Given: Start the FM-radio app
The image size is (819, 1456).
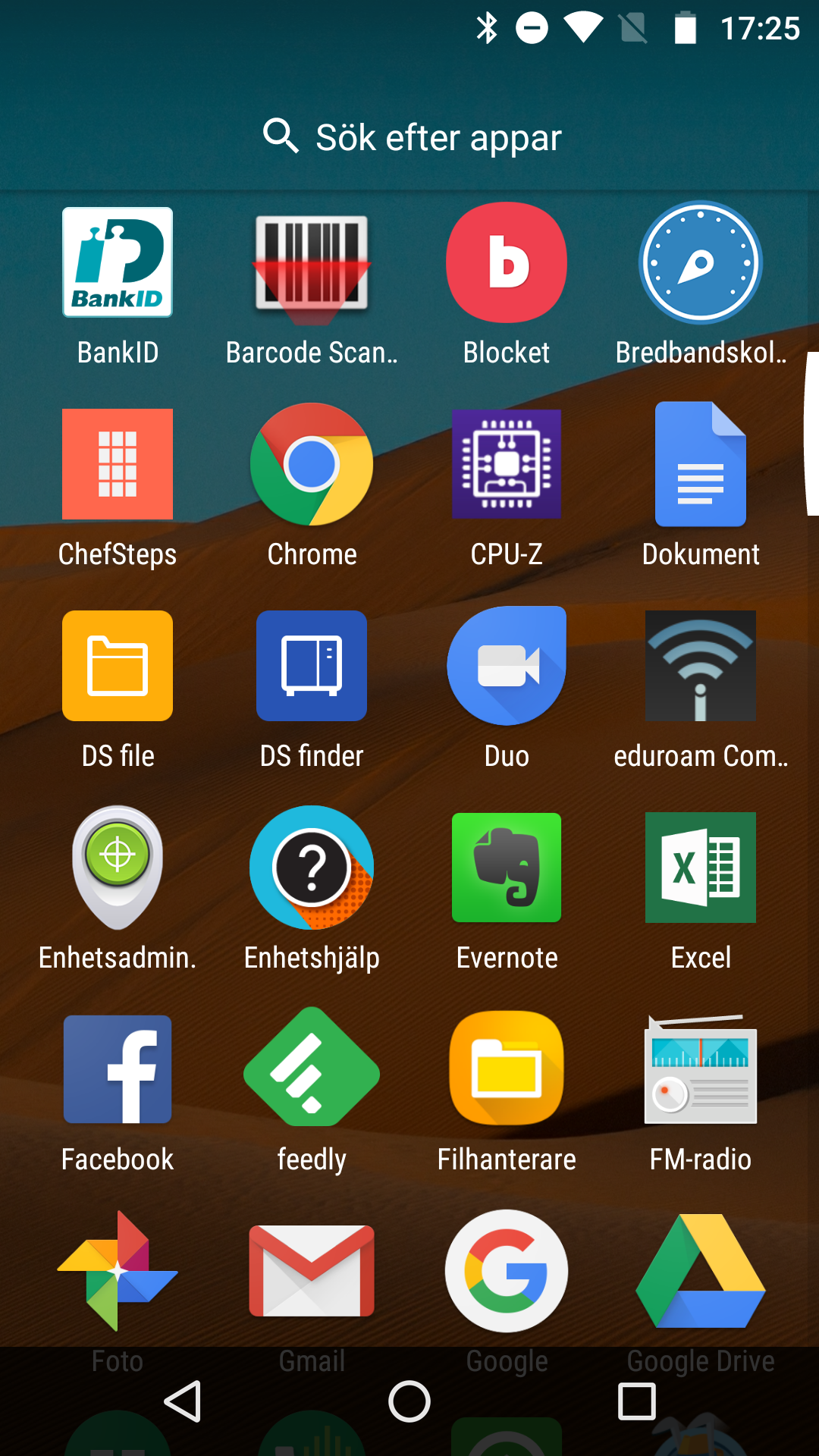Looking at the screenshot, I should pos(701,1069).
